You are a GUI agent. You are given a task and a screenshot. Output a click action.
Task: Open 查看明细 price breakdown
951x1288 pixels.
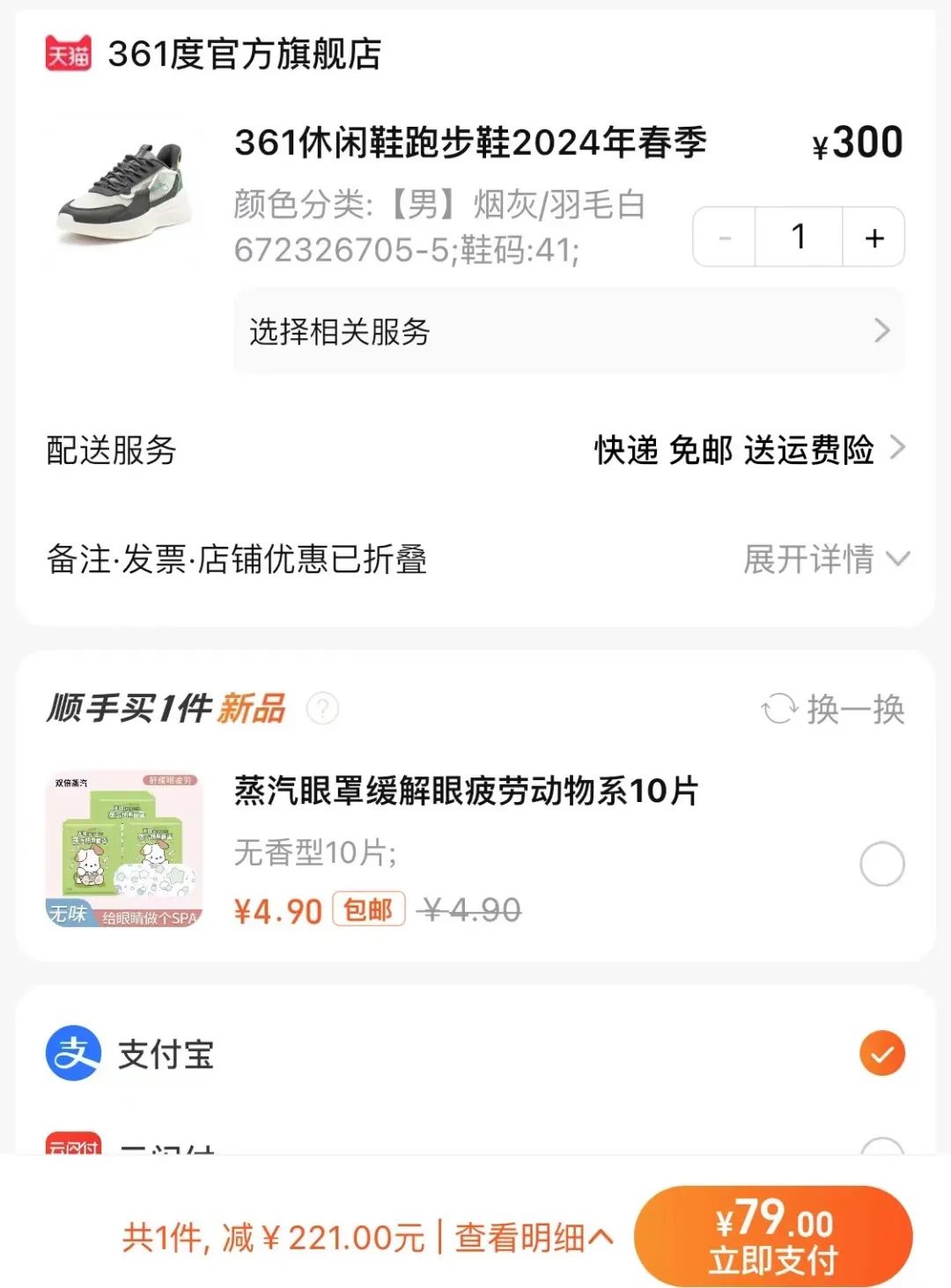(534, 1238)
